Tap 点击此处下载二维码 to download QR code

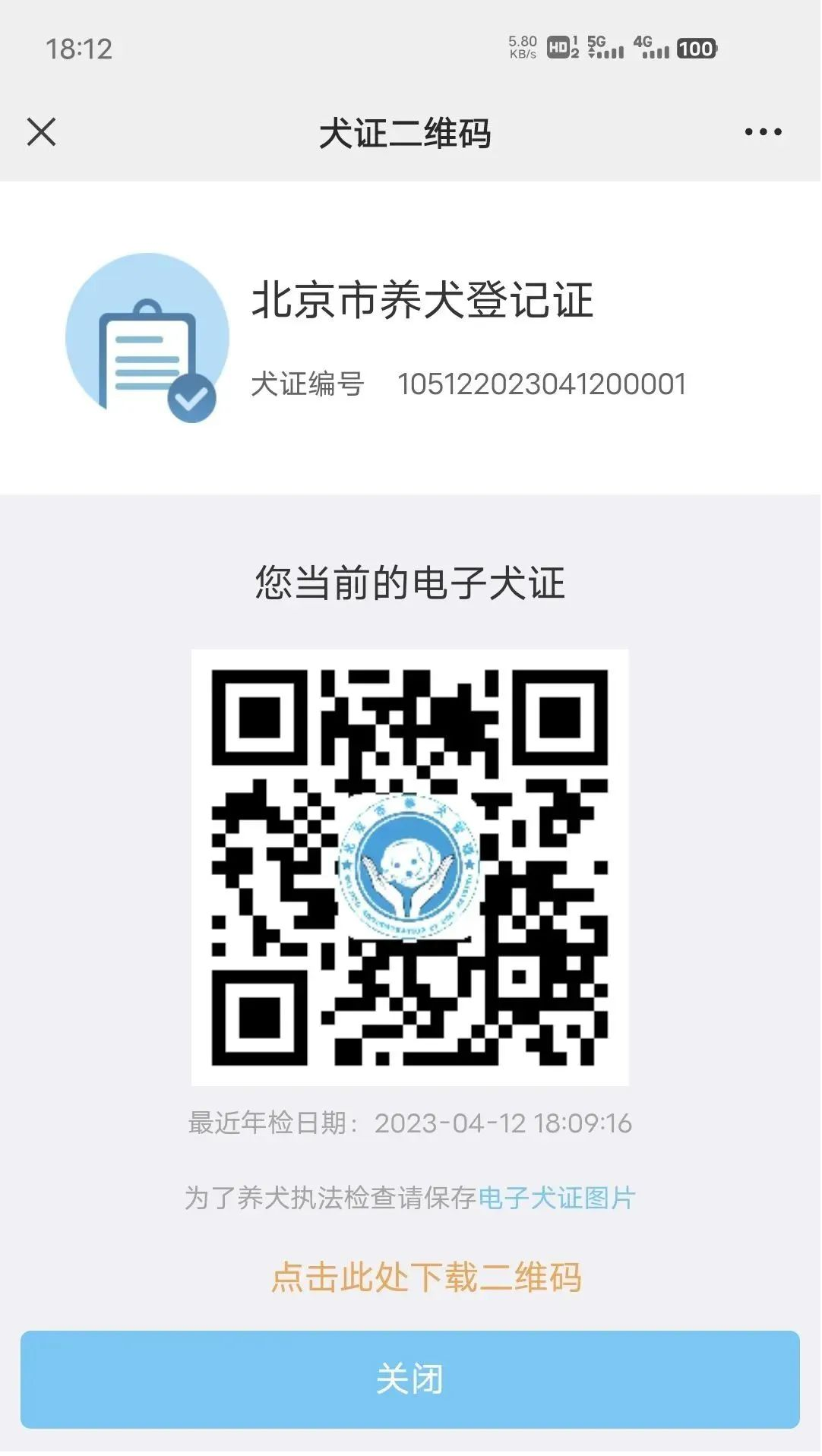(426, 1278)
